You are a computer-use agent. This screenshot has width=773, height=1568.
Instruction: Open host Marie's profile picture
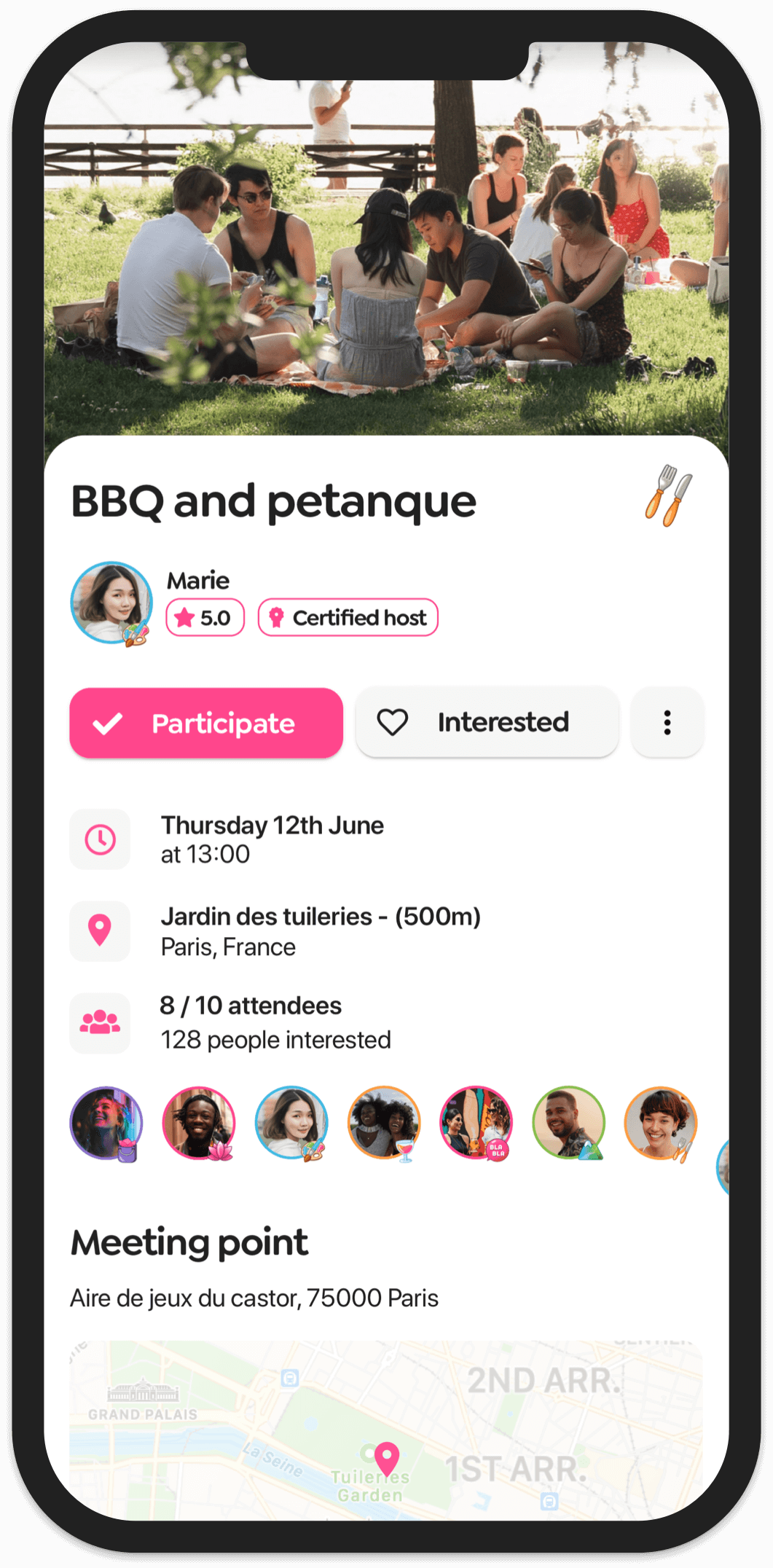[x=111, y=603]
